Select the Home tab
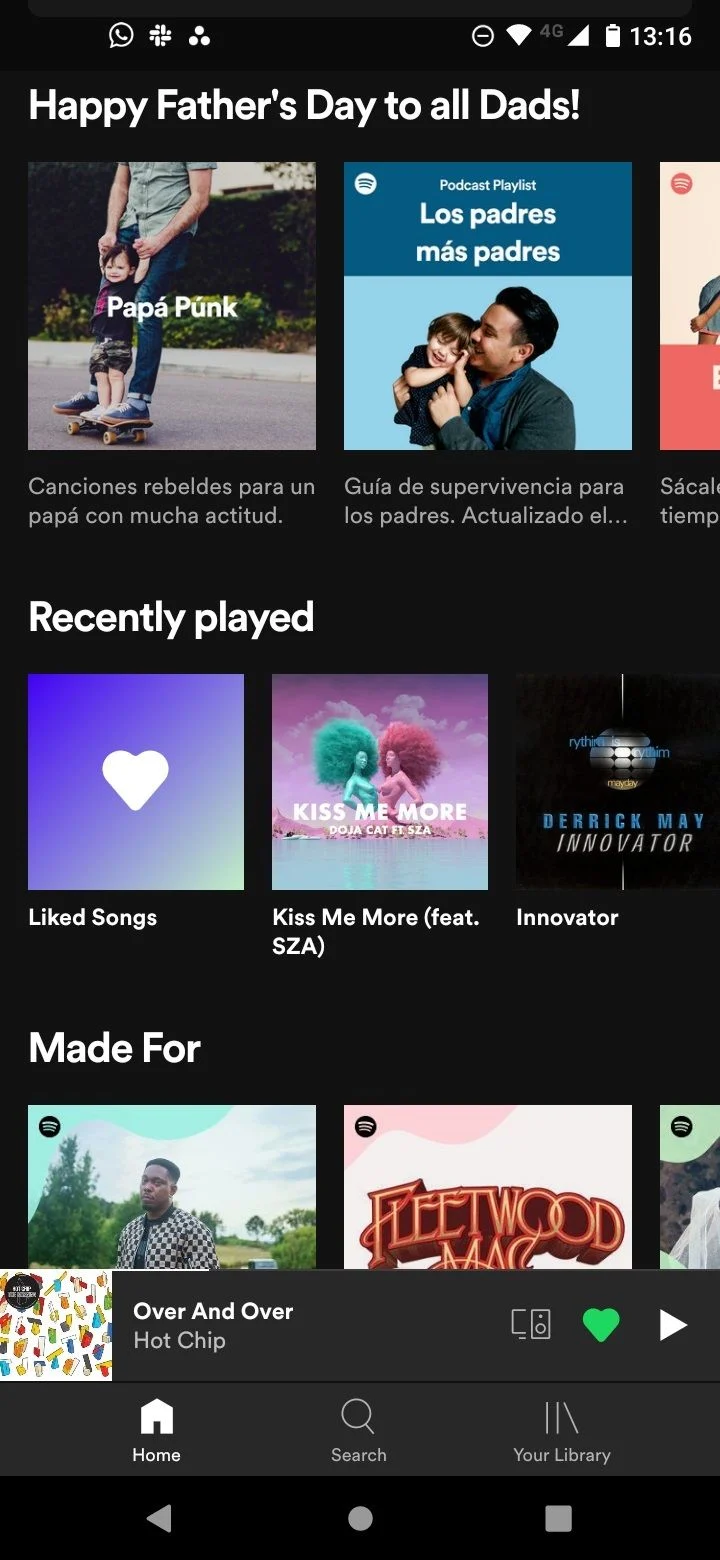 [156, 1432]
